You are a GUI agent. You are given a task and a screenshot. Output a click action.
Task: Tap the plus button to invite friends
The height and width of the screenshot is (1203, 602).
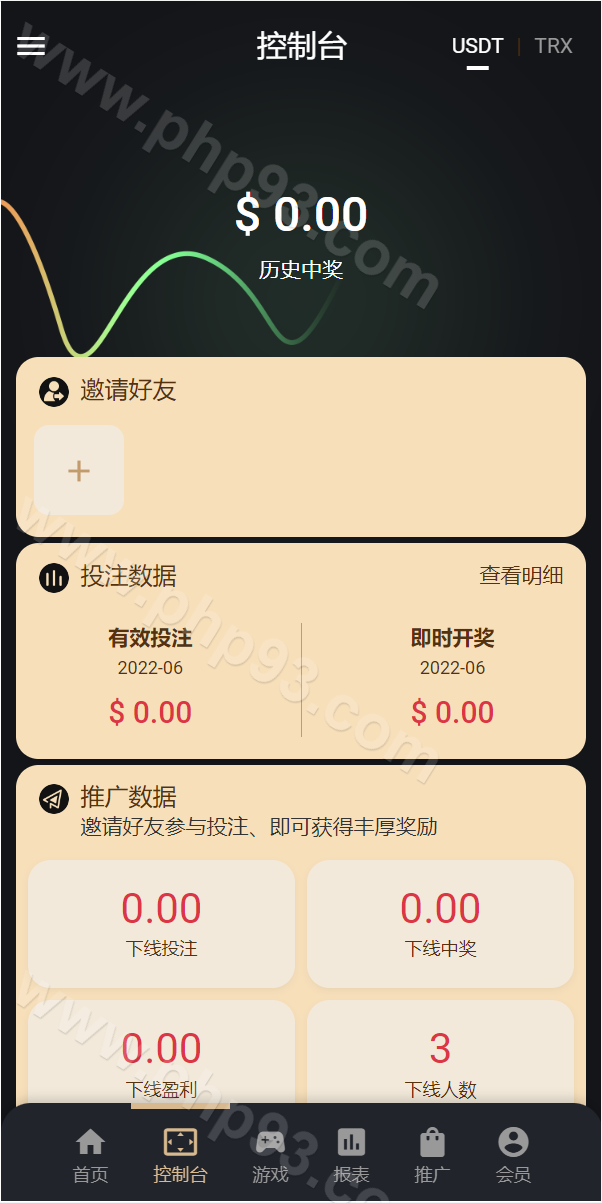[79, 470]
